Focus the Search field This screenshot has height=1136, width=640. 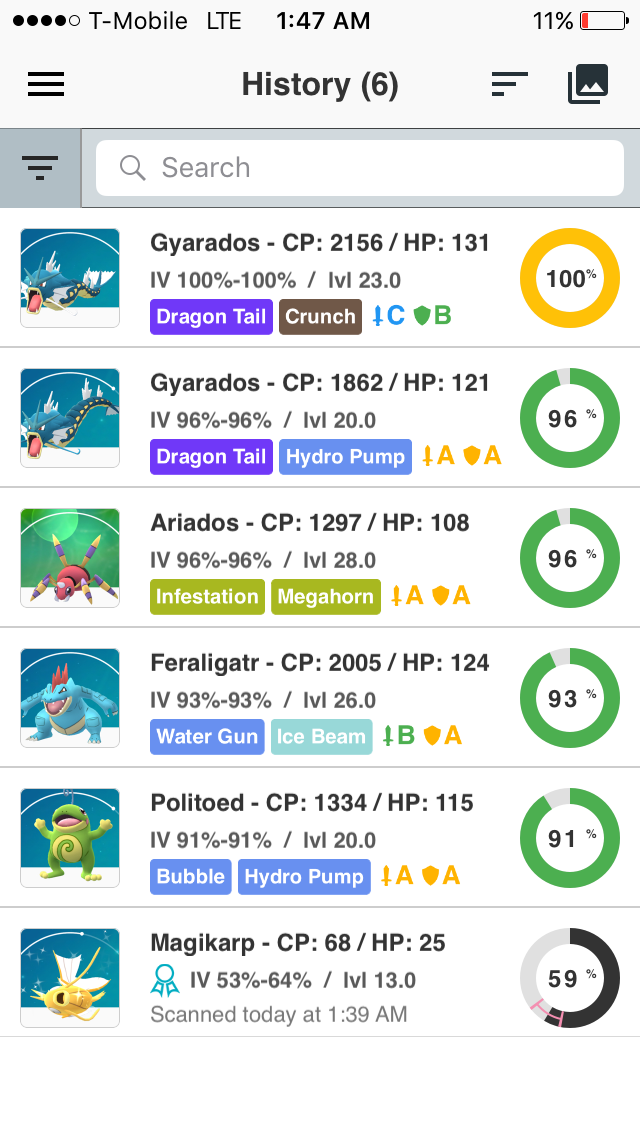360,168
